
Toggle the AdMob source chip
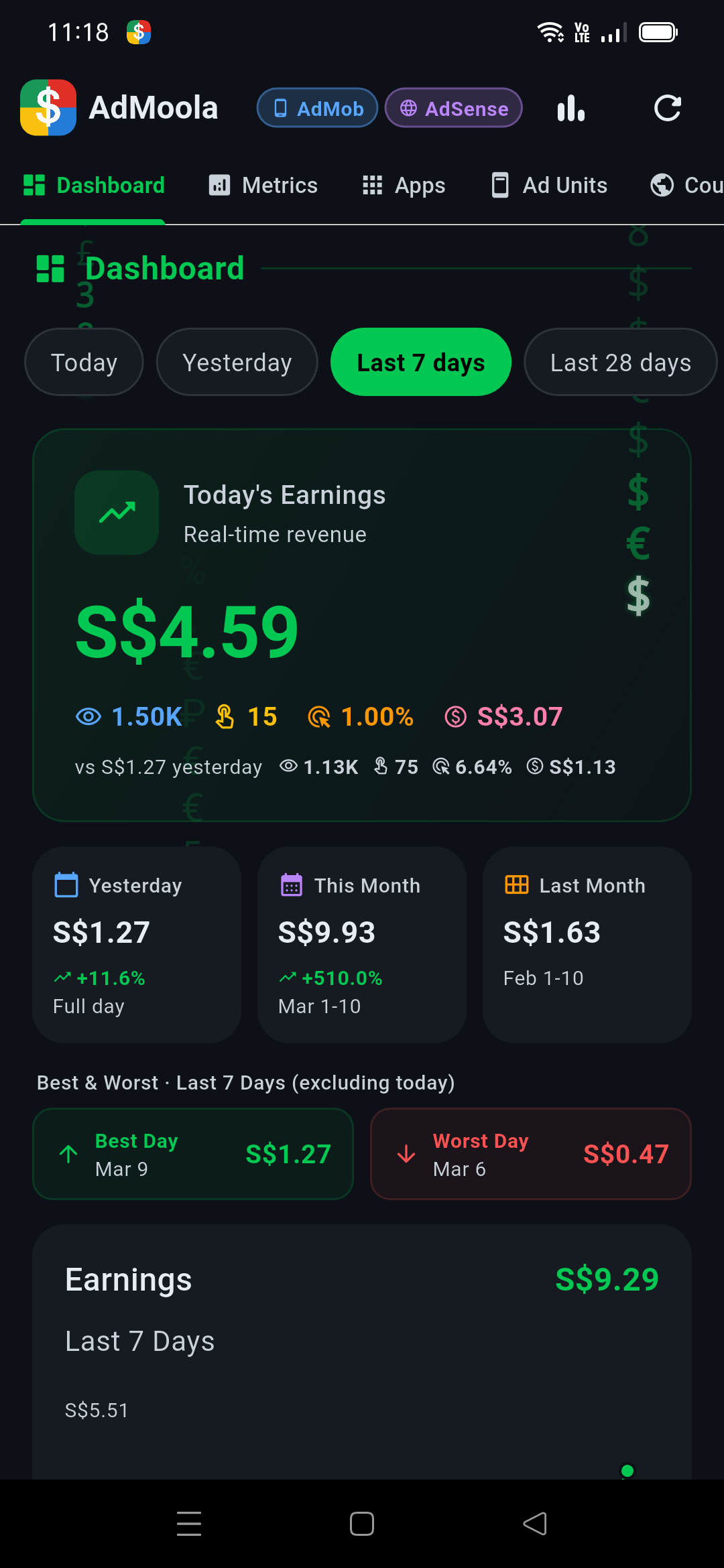(317, 108)
